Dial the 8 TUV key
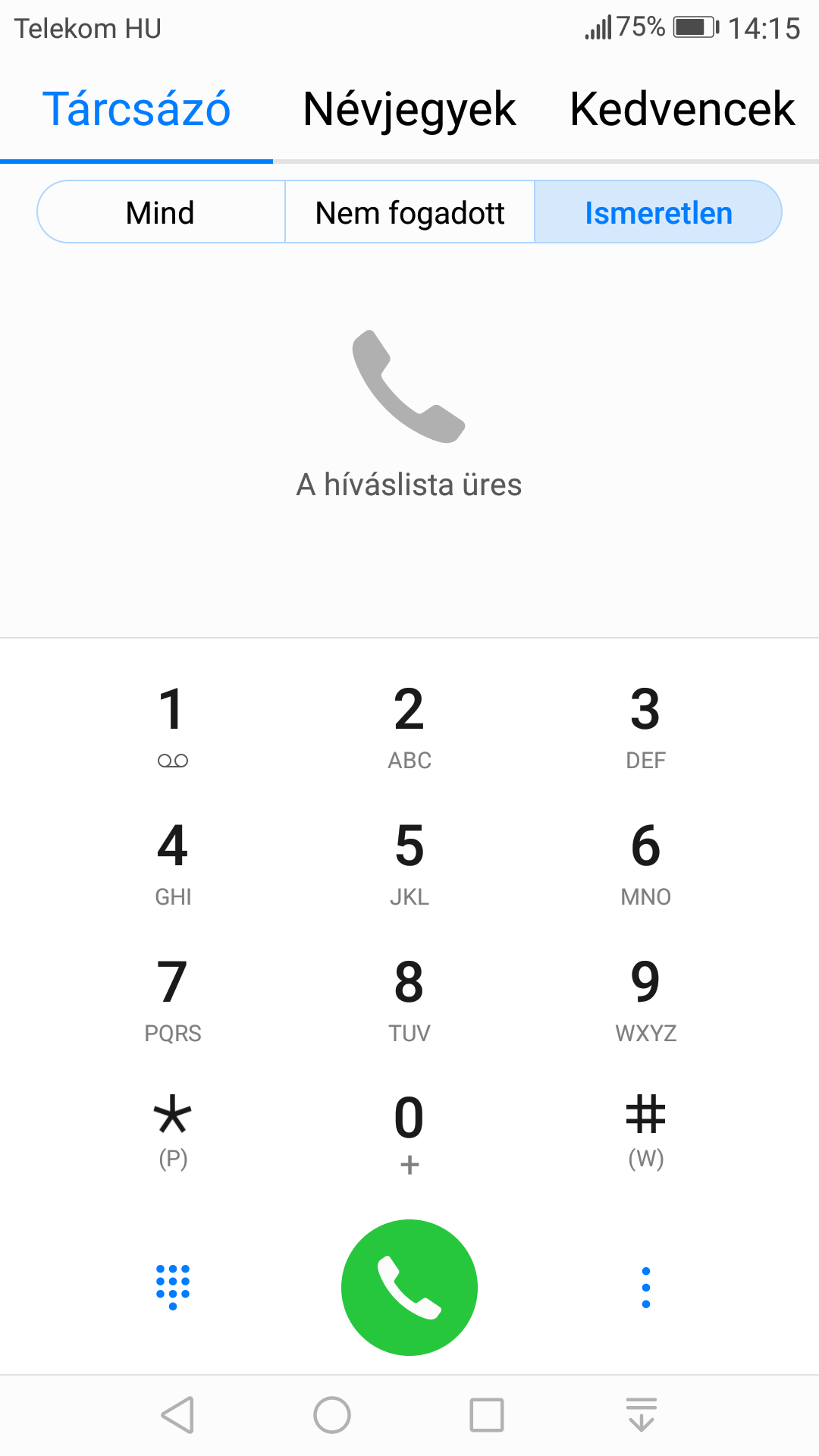Viewport: 819px width, 1456px height. click(409, 999)
